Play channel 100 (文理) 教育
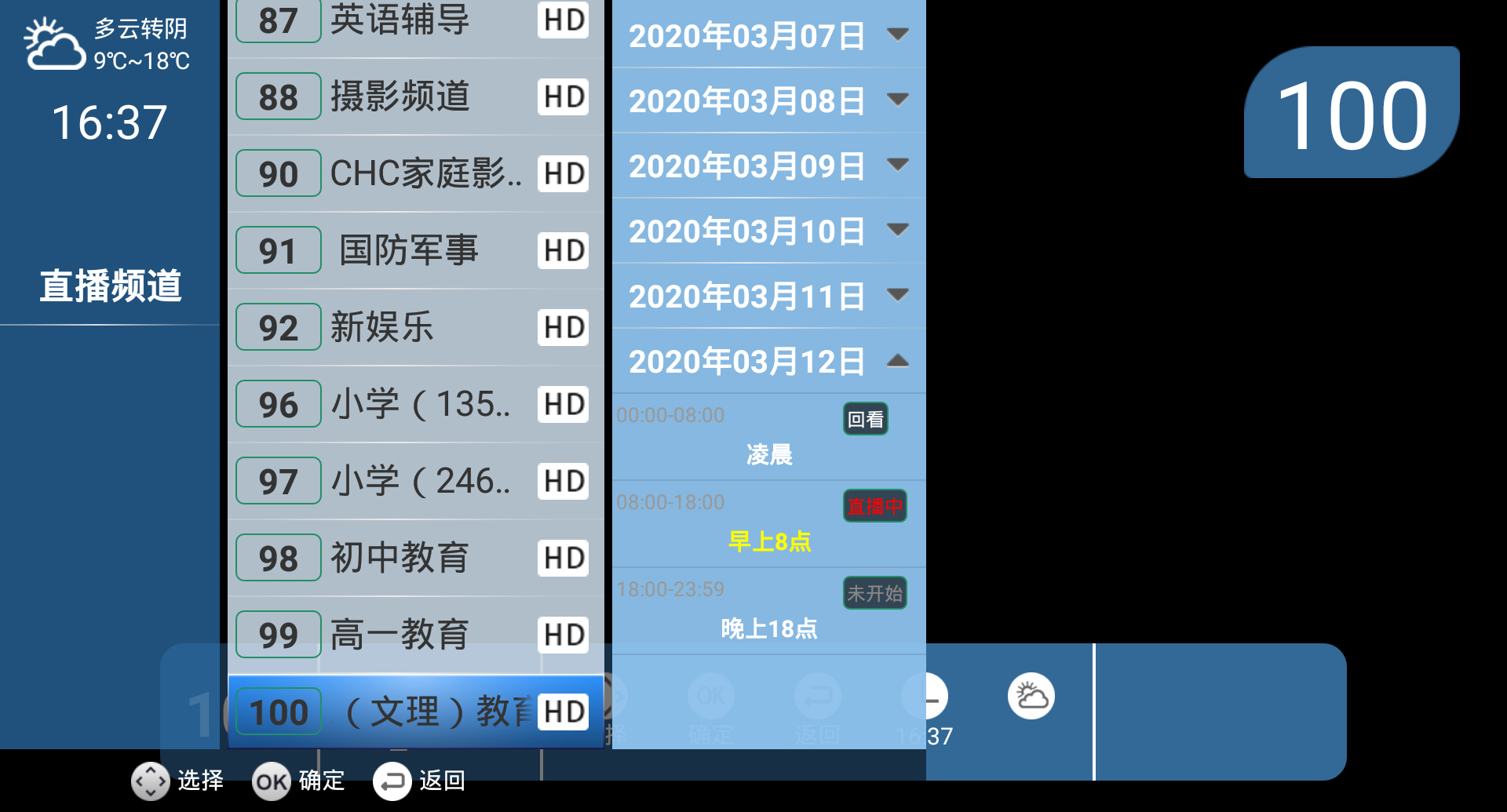The width and height of the screenshot is (1507, 812). pos(414,712)
